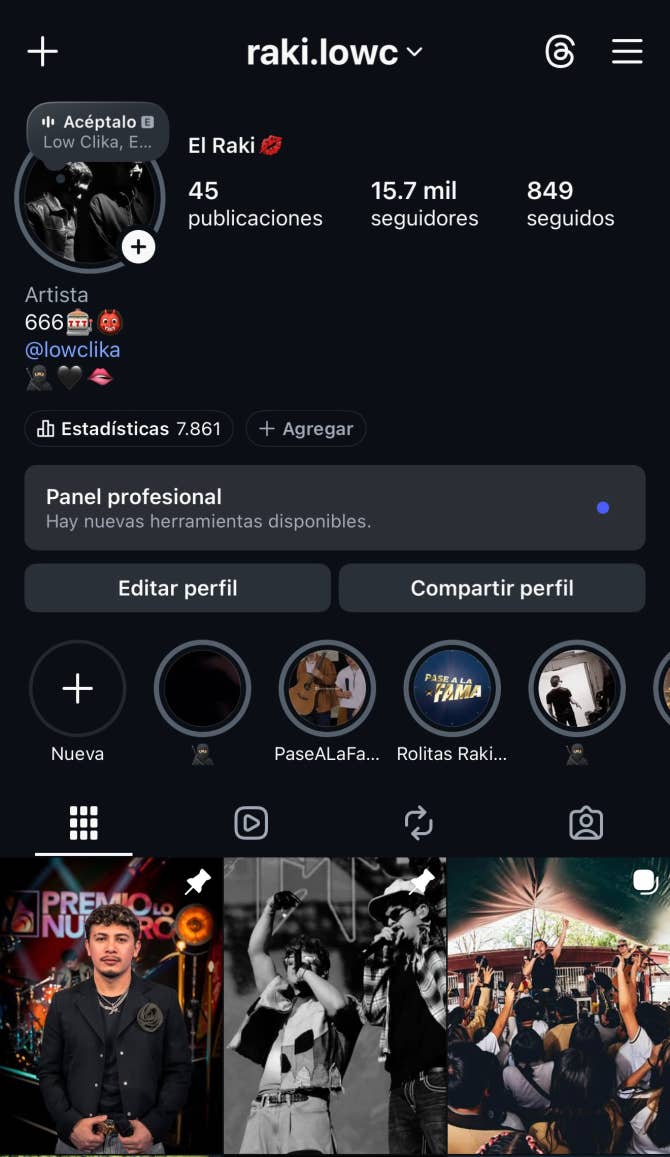This screenshot has height=1157, width=670.
Task: Create a Nueva story highlight
Action: [77, 689]
